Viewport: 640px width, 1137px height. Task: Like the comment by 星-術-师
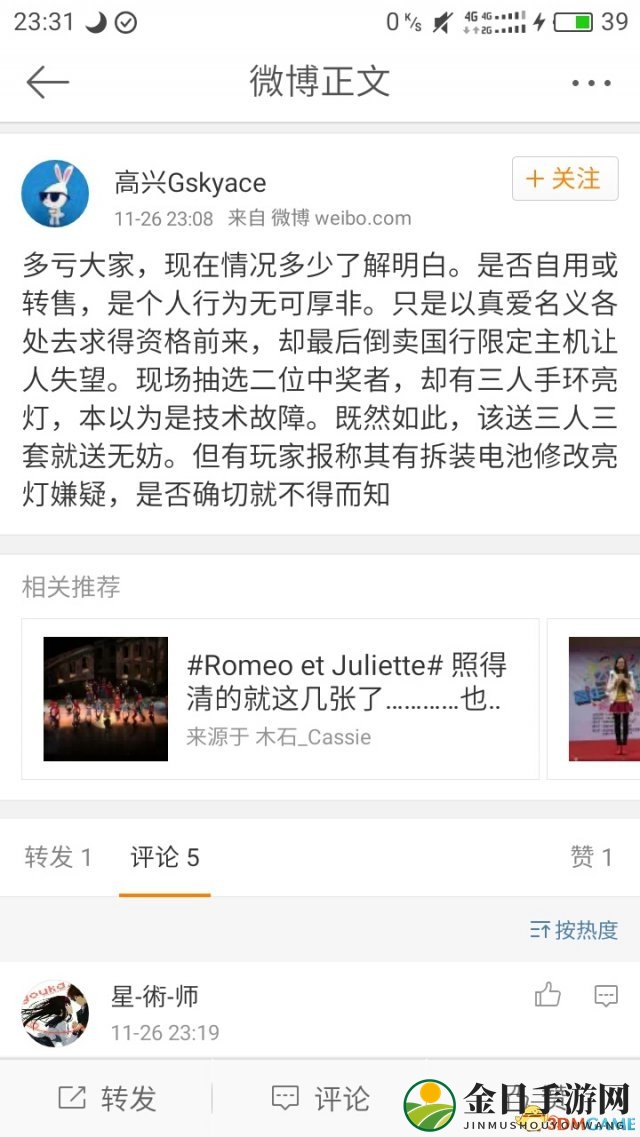[x=547, y=995]
